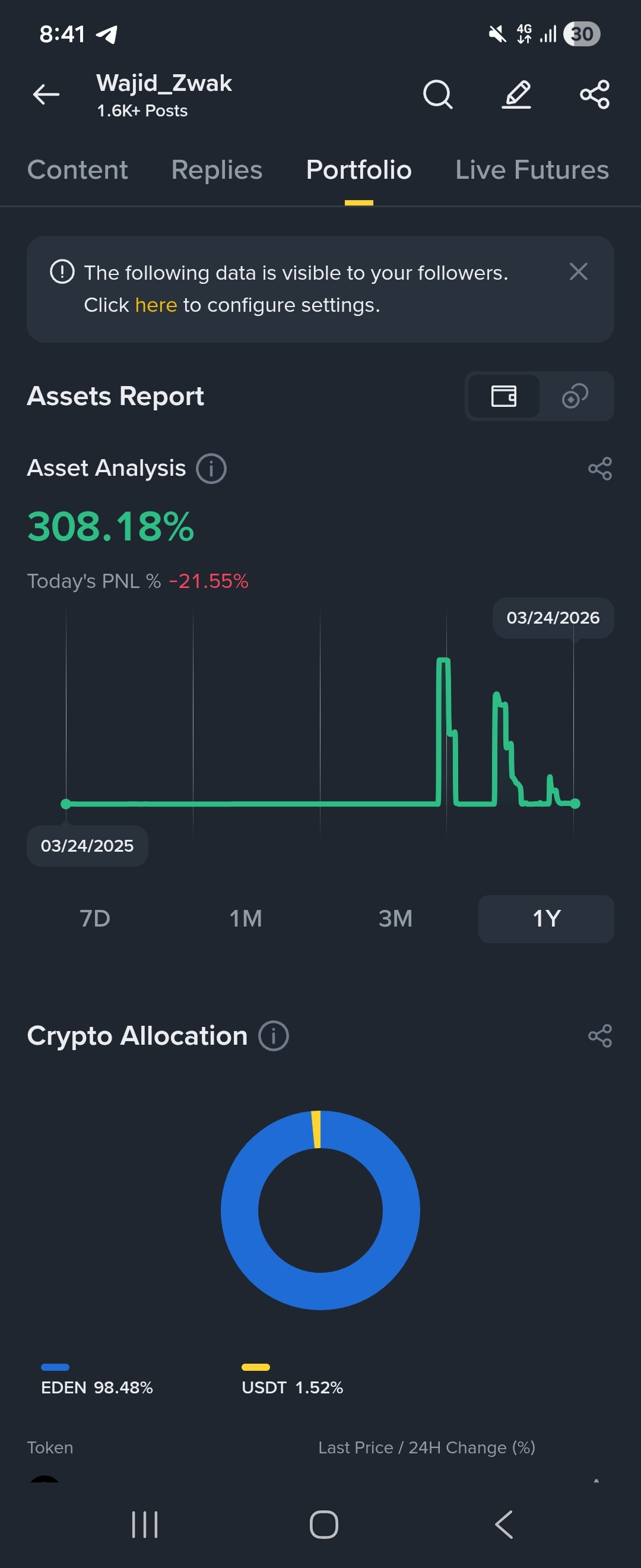Tap 'here' to configure visibility settings
The image size is (641, 1568).
coord(156,305)
